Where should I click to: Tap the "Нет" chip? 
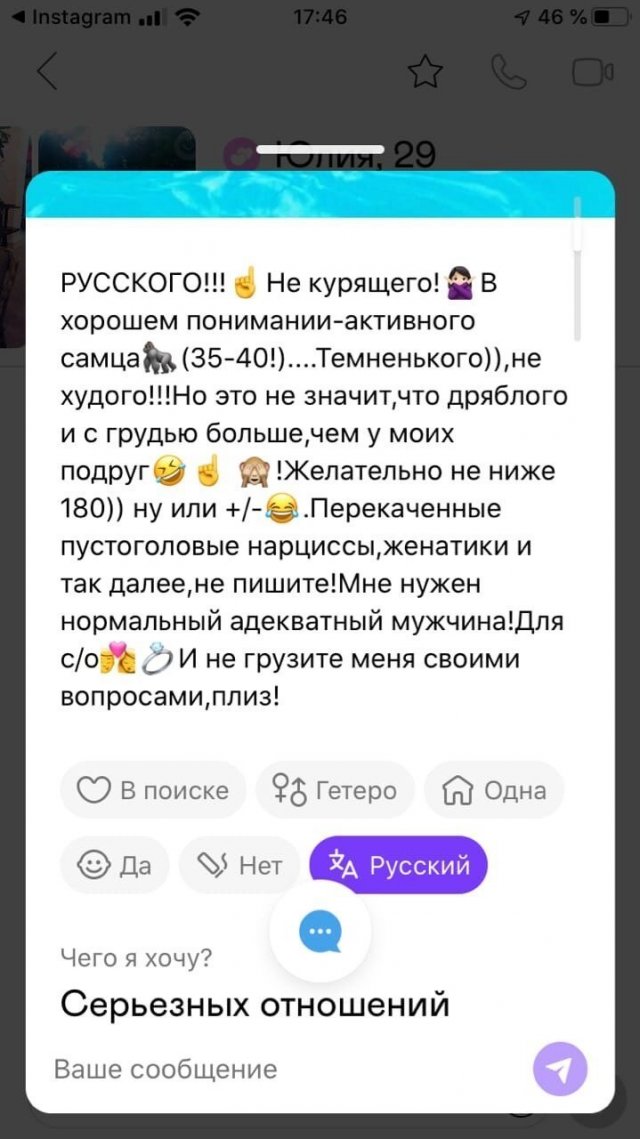pos(239,865)
